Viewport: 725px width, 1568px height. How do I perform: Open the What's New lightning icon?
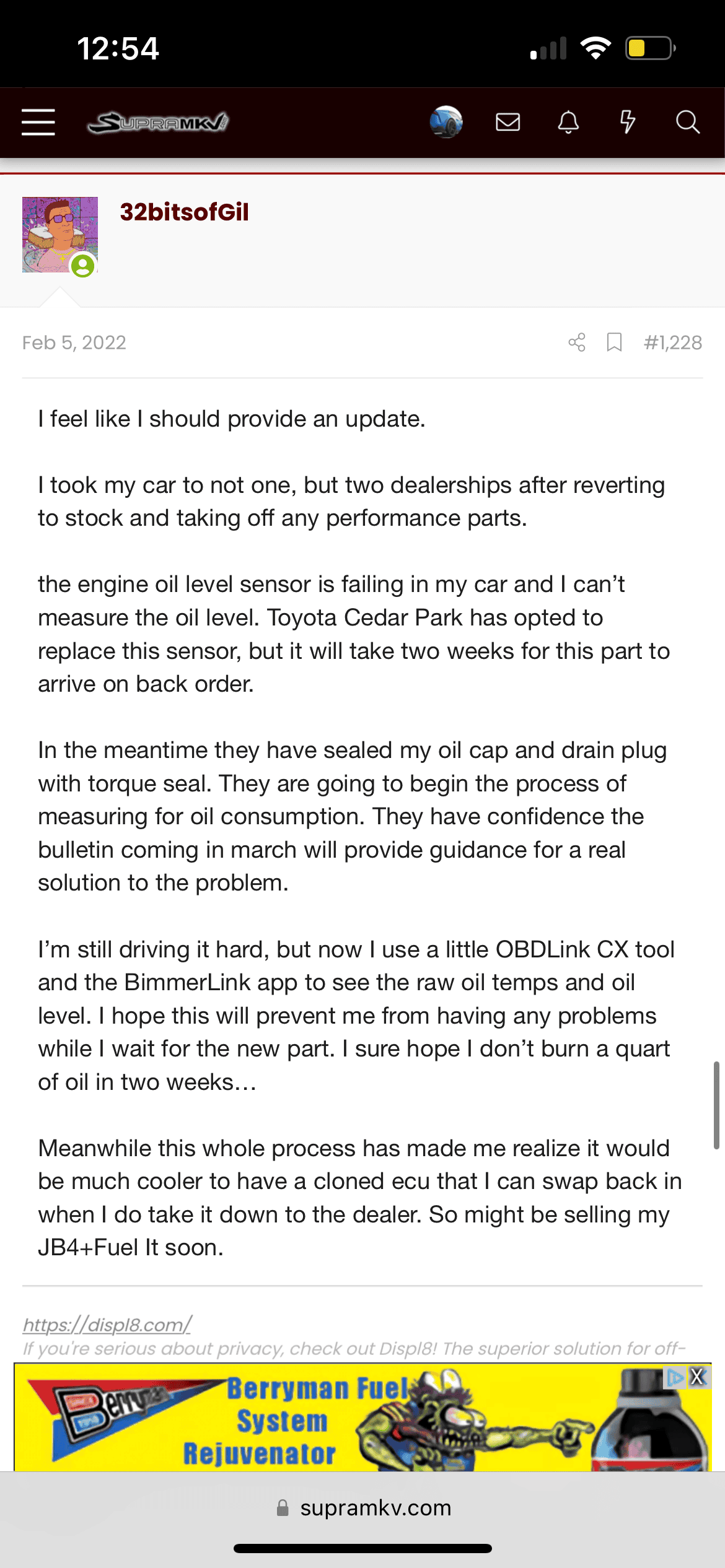[628, 122]
